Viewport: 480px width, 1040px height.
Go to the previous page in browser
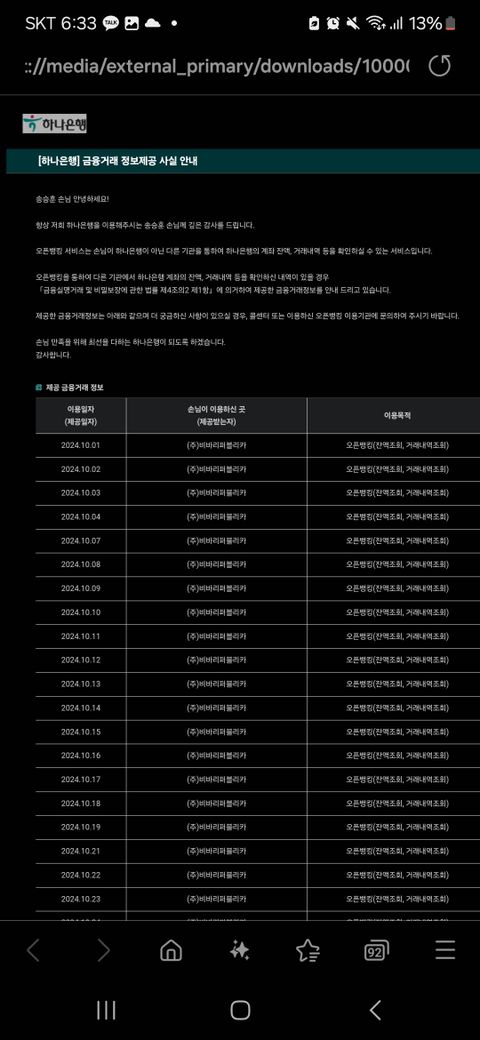pos(32,951)
